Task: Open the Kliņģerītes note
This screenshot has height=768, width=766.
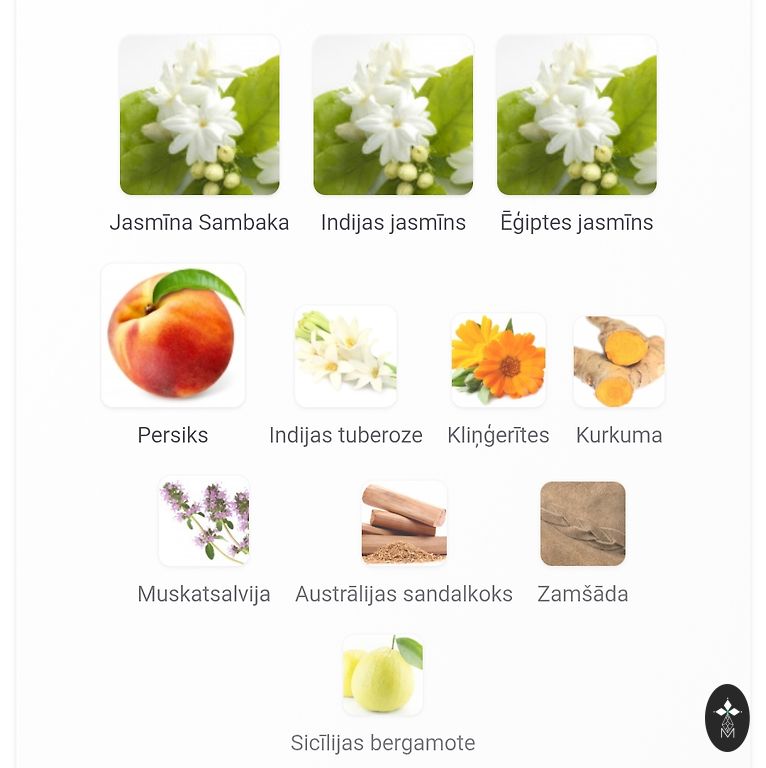Action: (x=498, y=360)
